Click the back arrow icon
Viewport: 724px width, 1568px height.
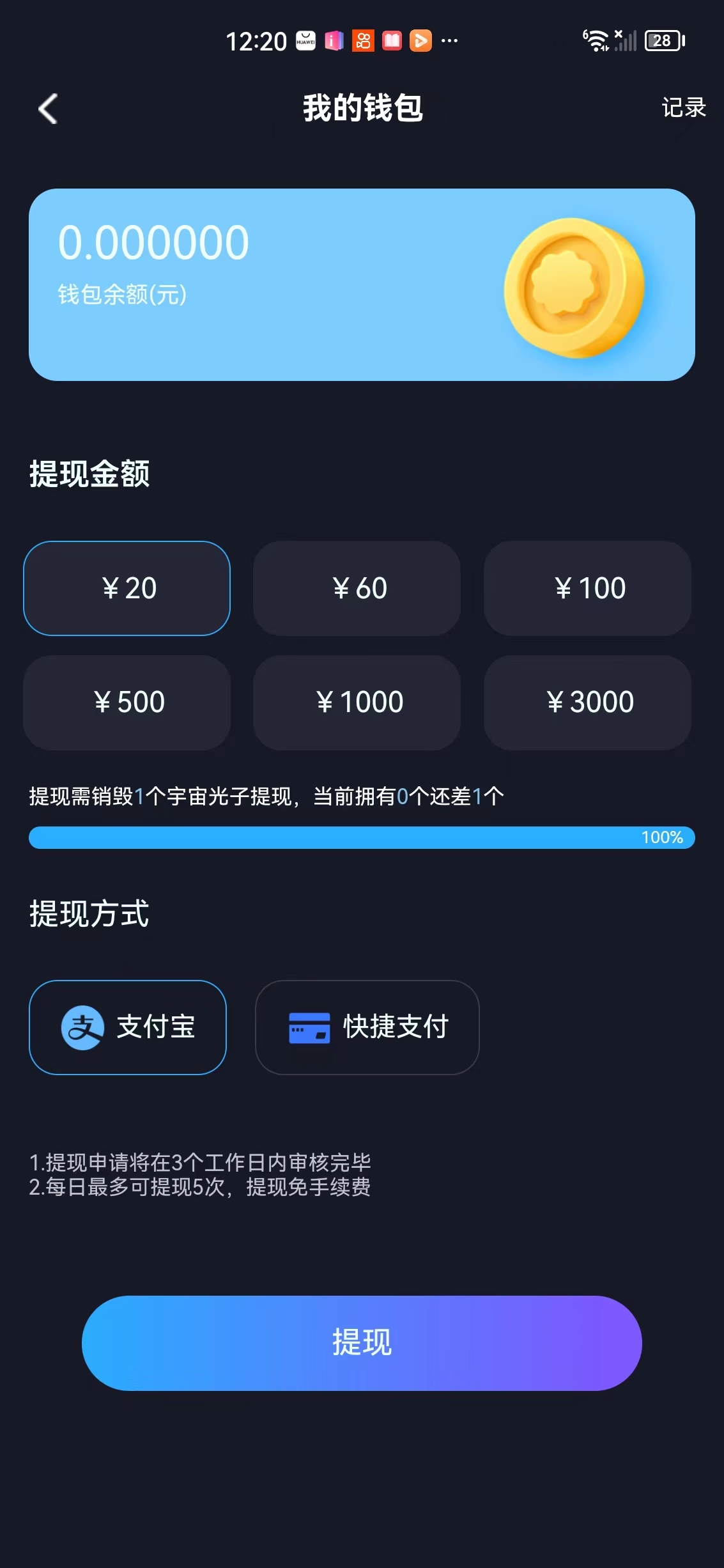pos(47,109)
